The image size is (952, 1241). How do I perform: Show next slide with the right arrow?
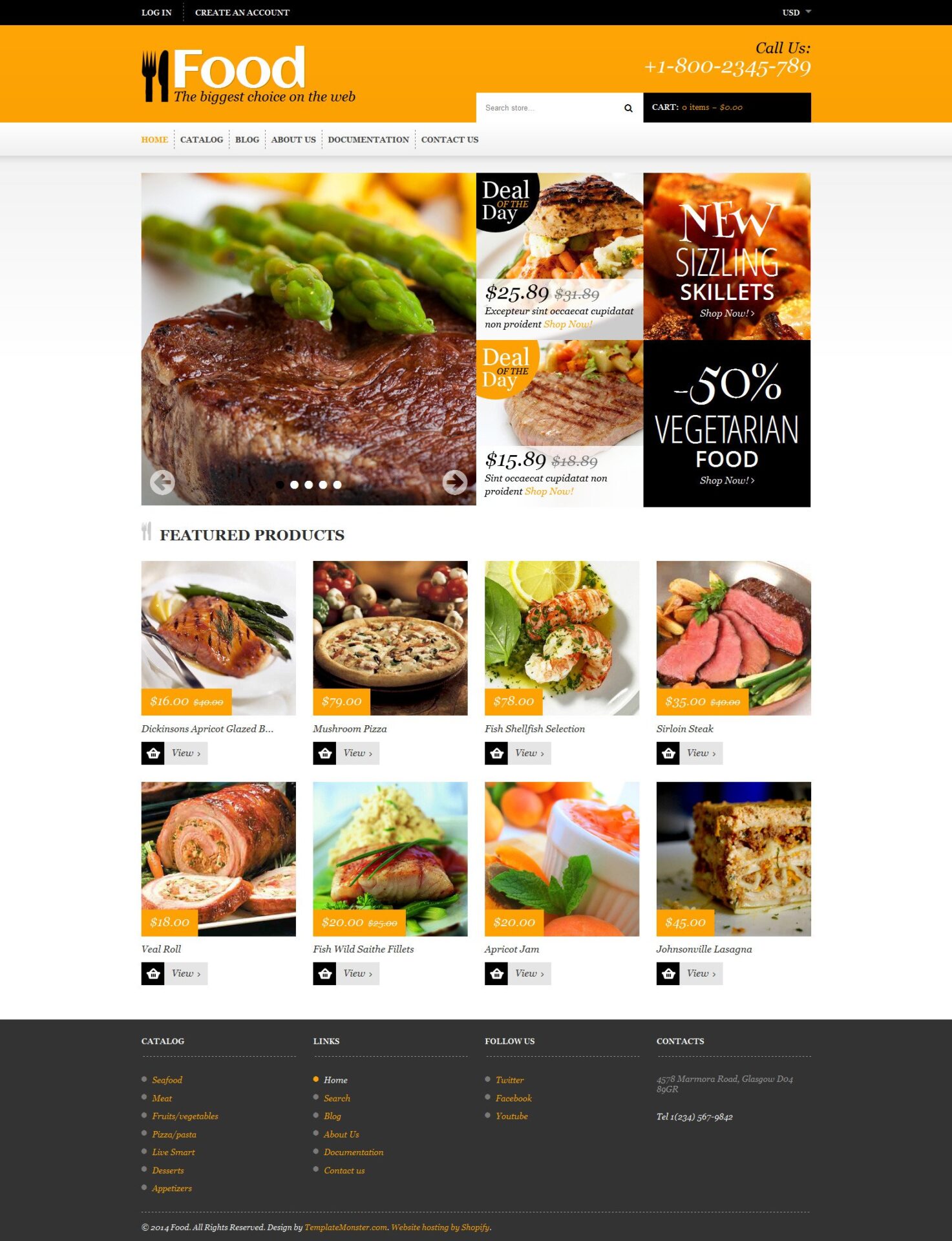point(454,482)
